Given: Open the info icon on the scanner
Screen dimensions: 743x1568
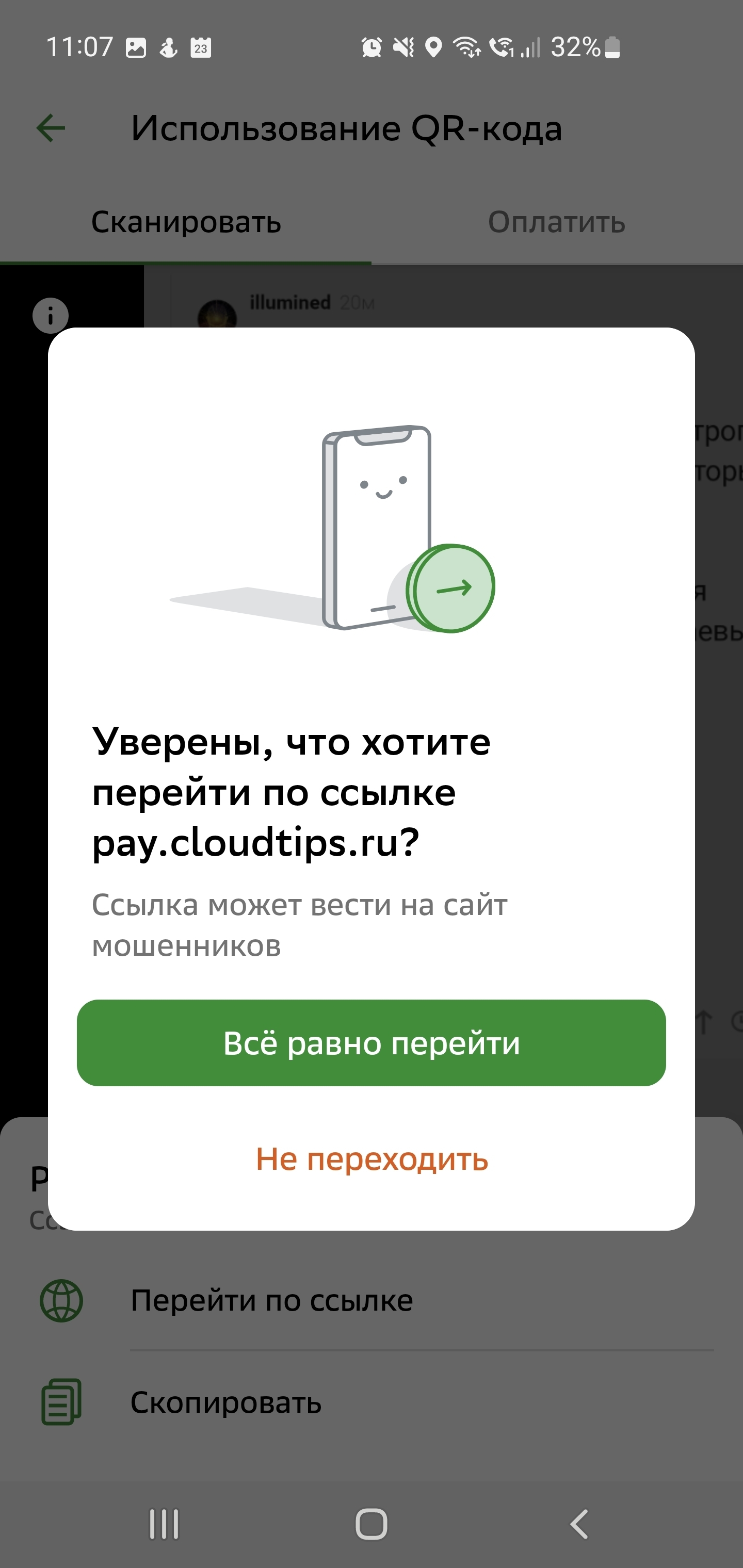Looking at the screenshot, I should (x=50, y=315).
